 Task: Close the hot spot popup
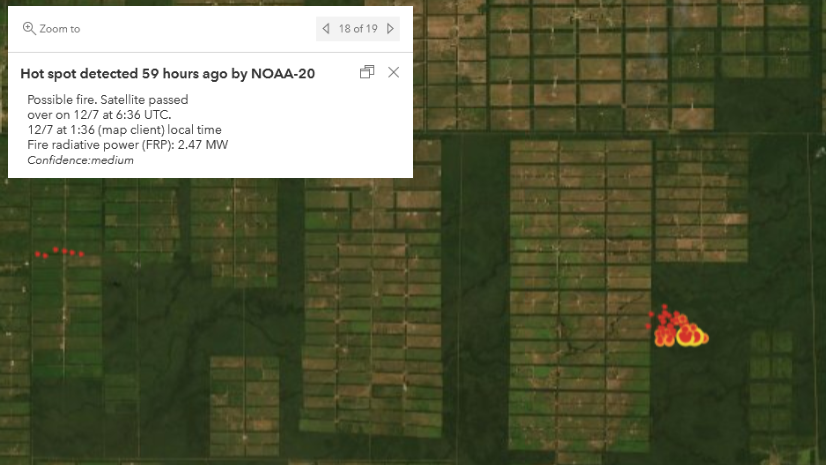(394, 72)
